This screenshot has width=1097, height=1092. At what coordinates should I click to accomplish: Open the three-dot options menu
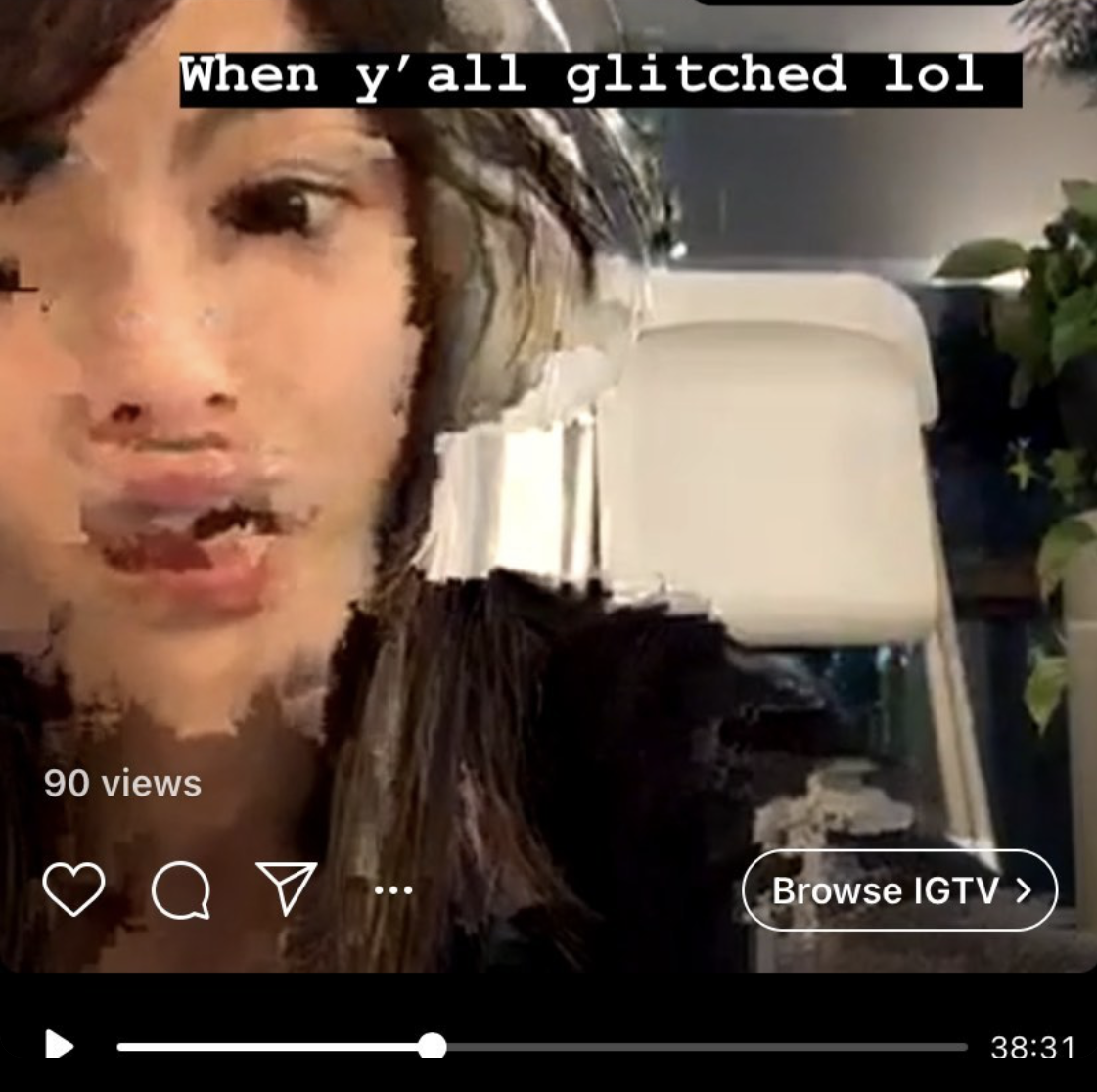[x=393, y=890]
